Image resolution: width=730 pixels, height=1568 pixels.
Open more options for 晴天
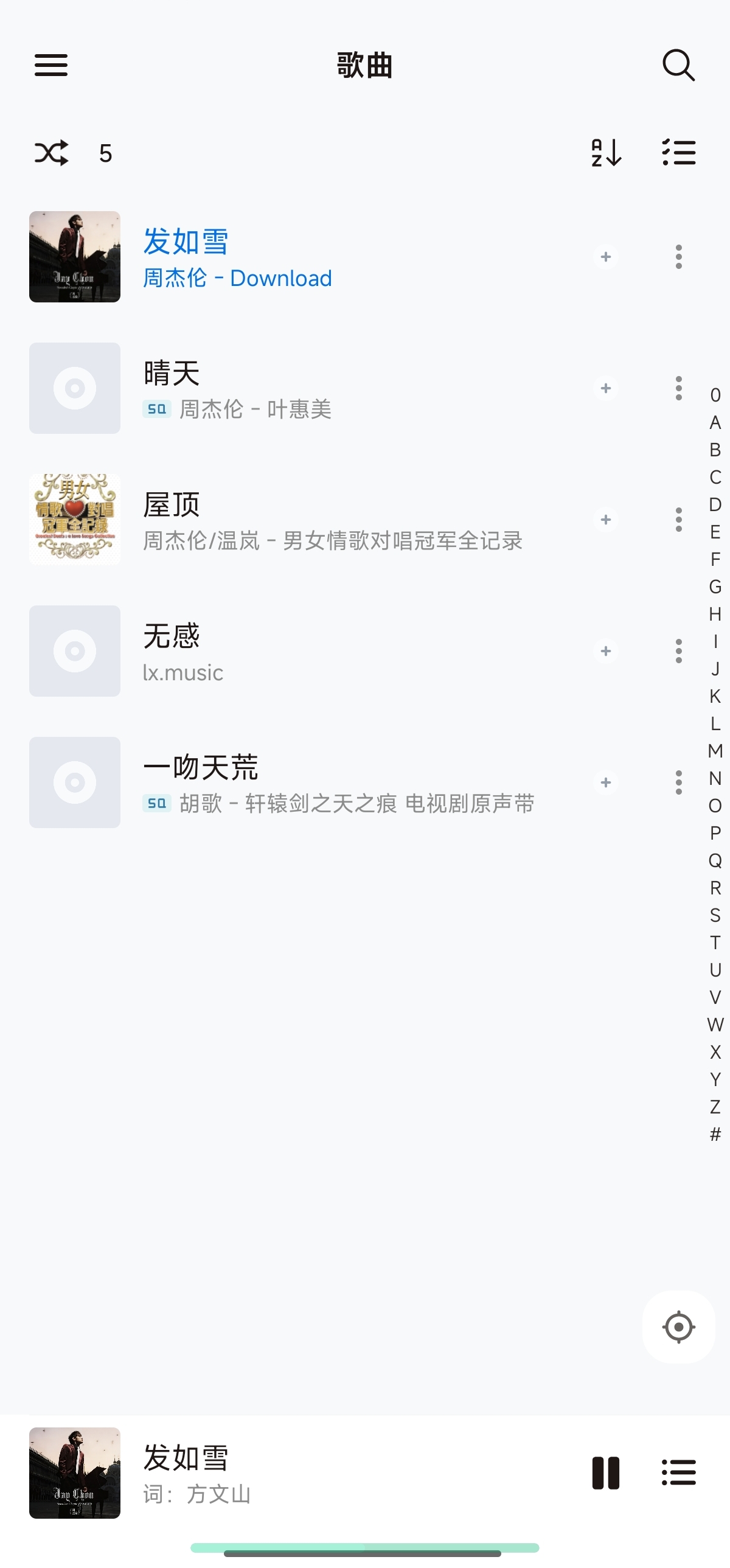tap(679, 388)
